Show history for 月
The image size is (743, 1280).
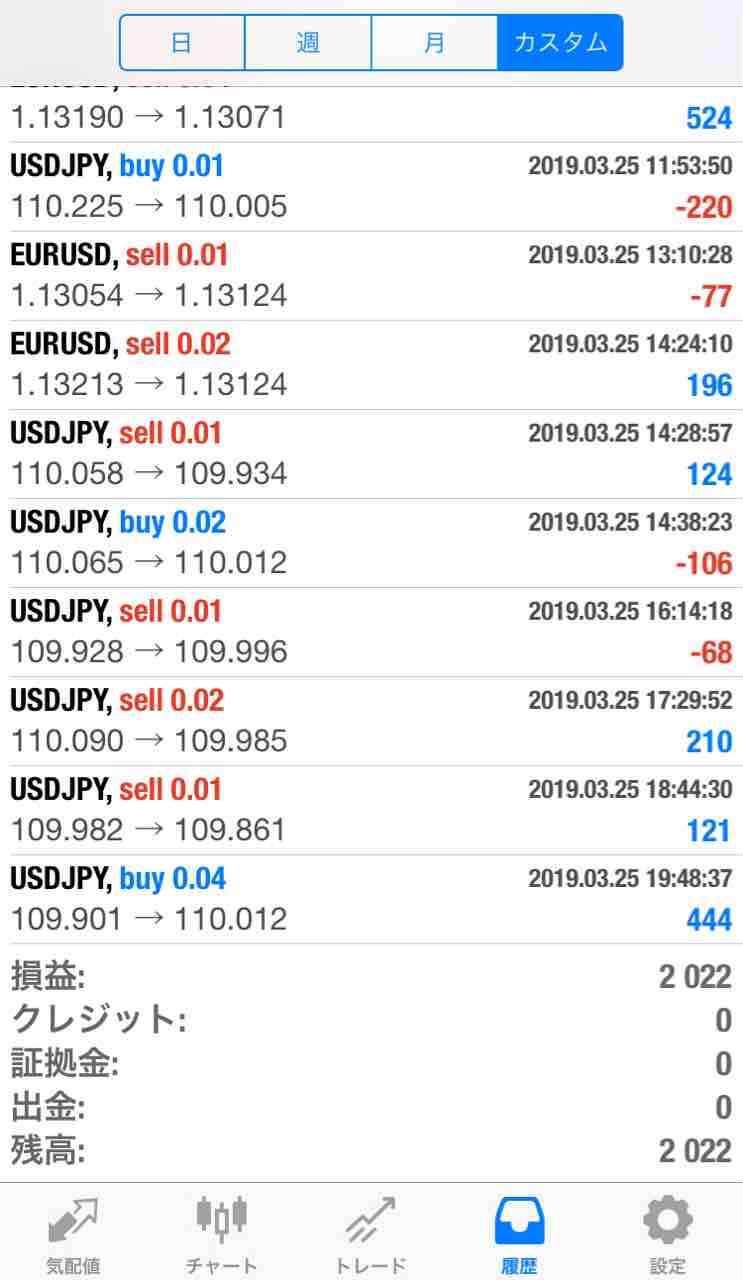click(434, 43)
